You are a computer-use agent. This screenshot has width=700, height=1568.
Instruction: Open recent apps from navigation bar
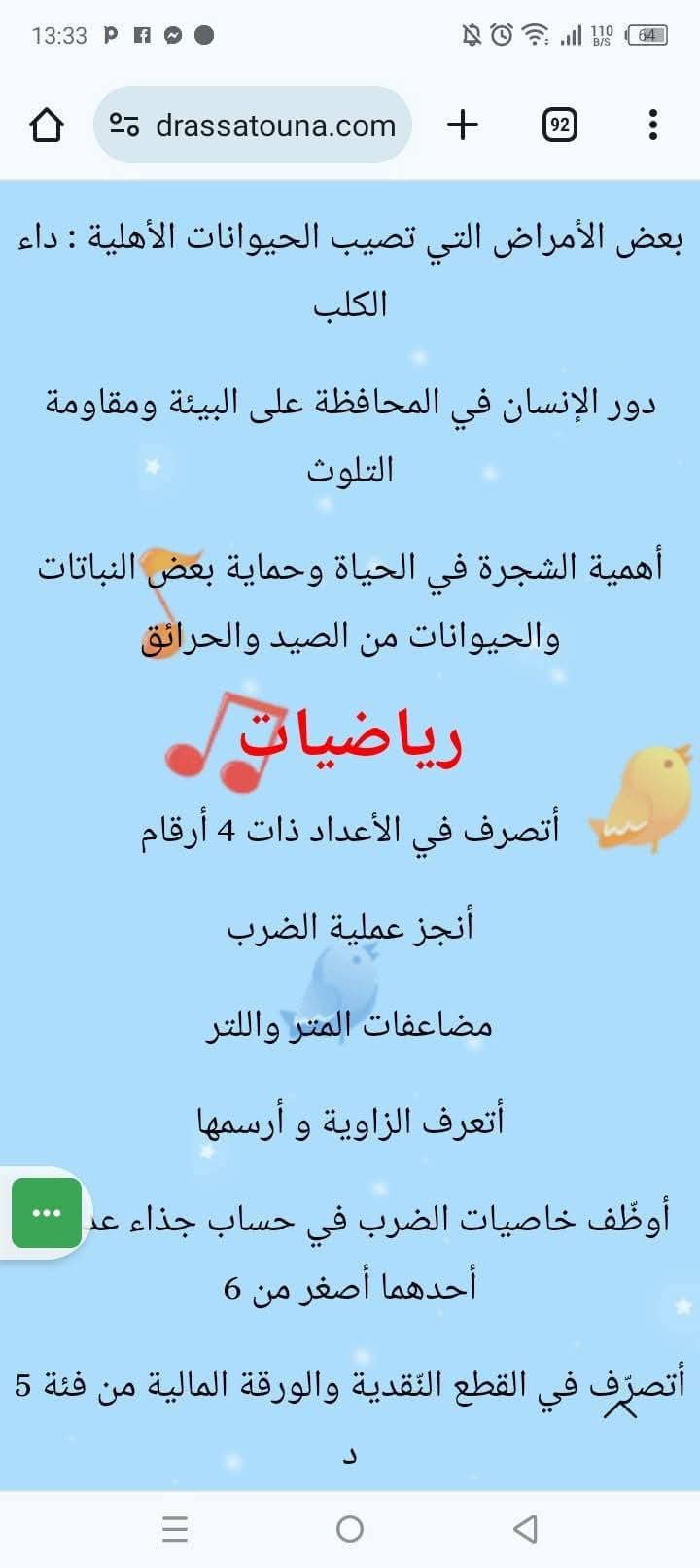pos(175,1528)
